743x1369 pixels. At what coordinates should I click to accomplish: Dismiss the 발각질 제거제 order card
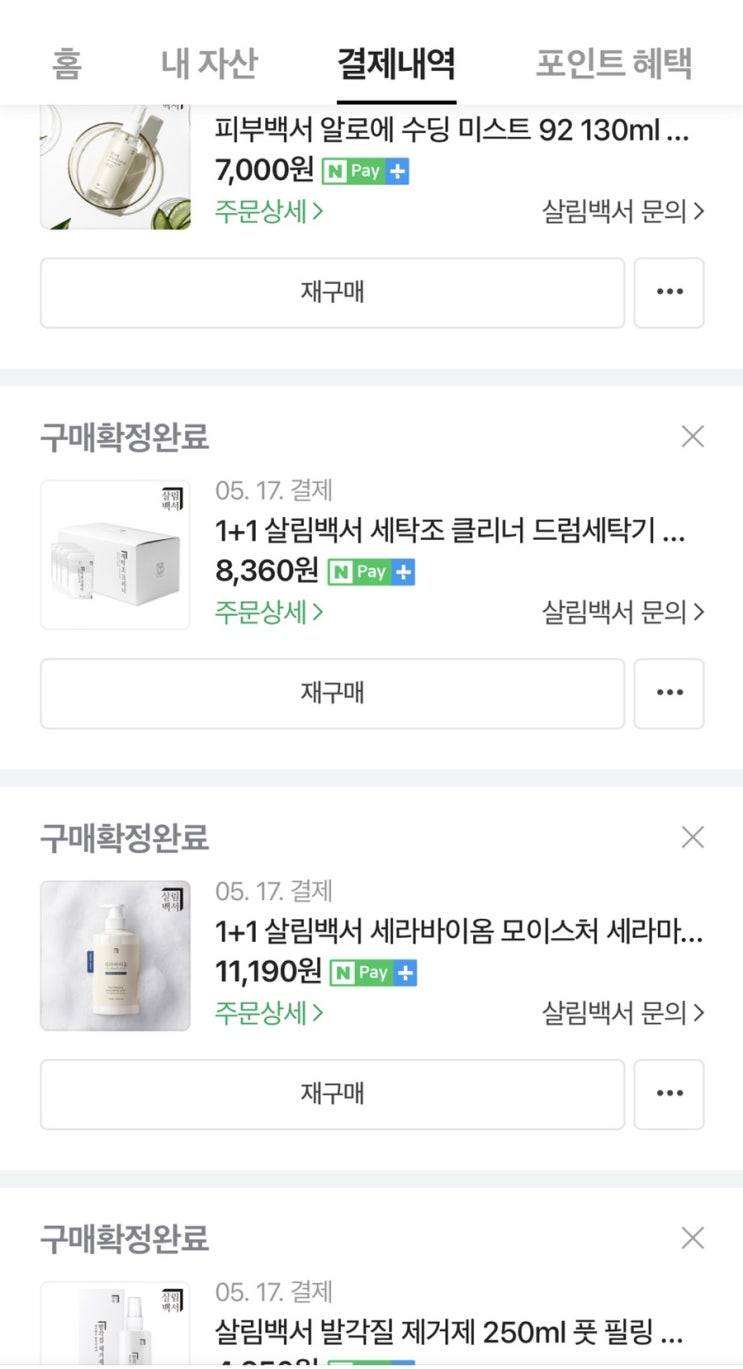[692, 1238]
